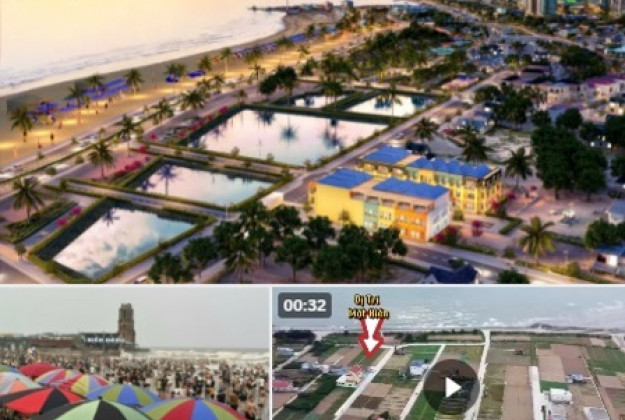Open the aerial resort photo with reflecting pools
The height and width of the screenshot is (420, 625).
[312, 141]
